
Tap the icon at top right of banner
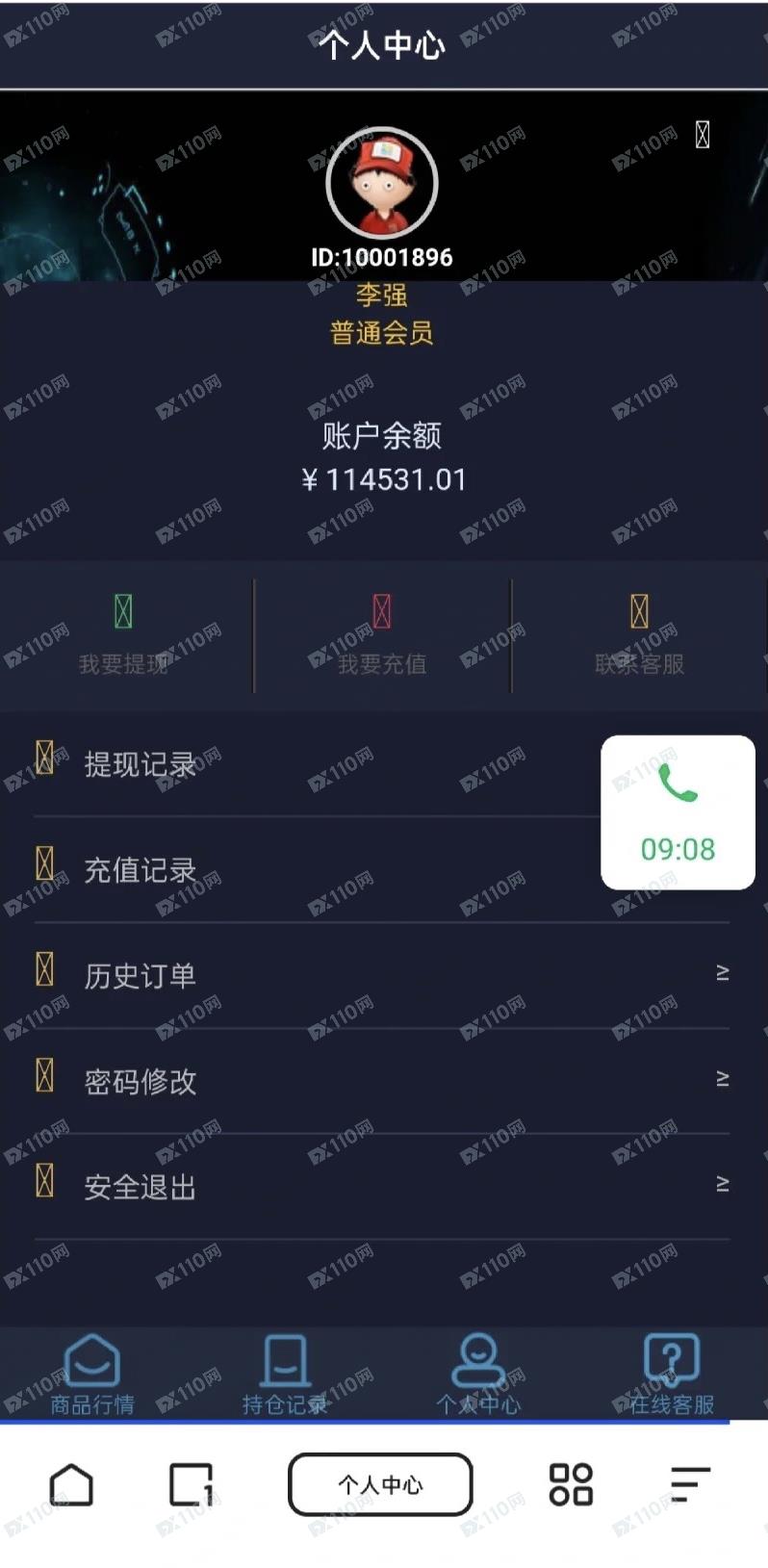(703, 135)
